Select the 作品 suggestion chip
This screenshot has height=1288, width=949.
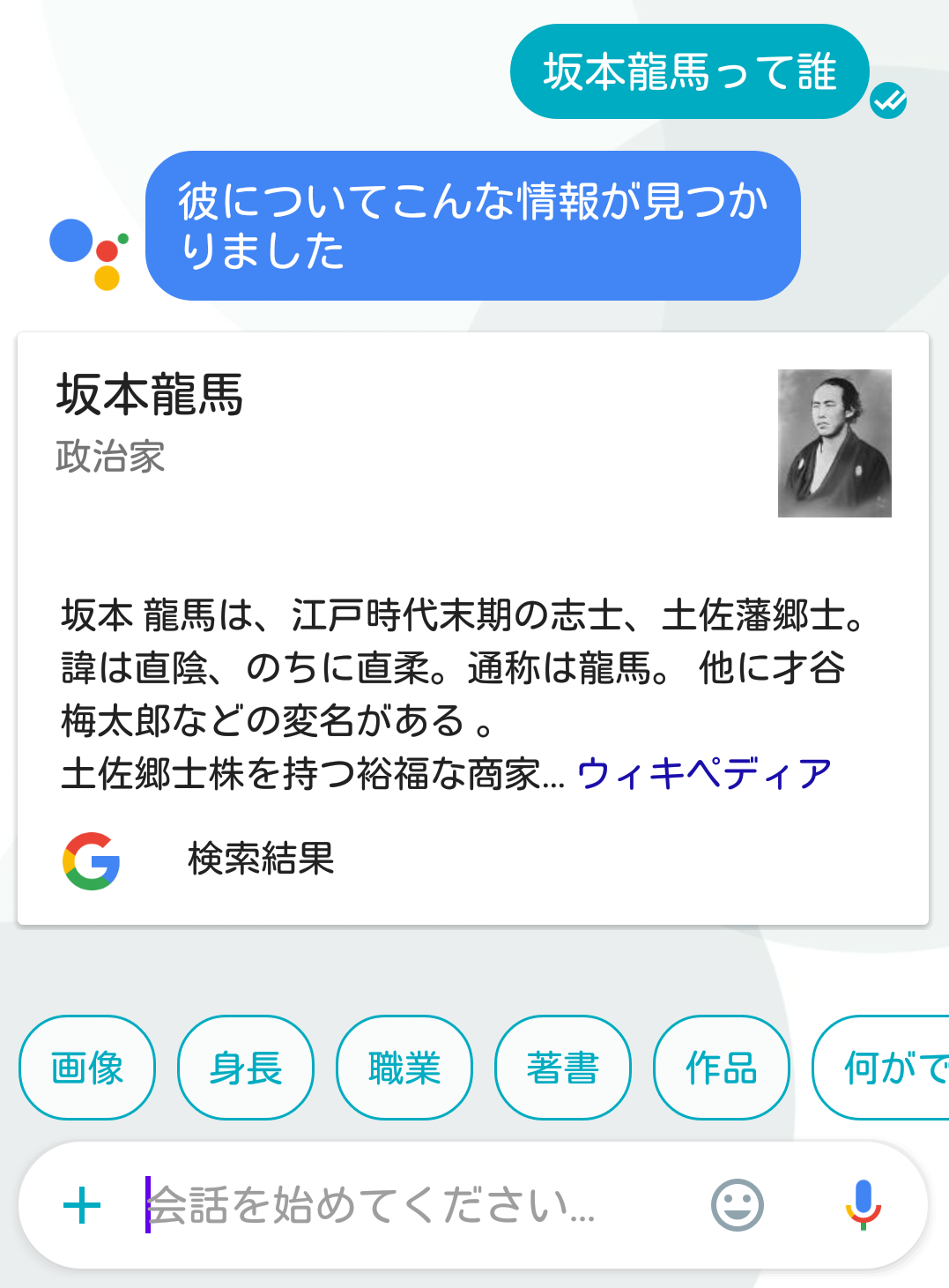coord(722,1068)
